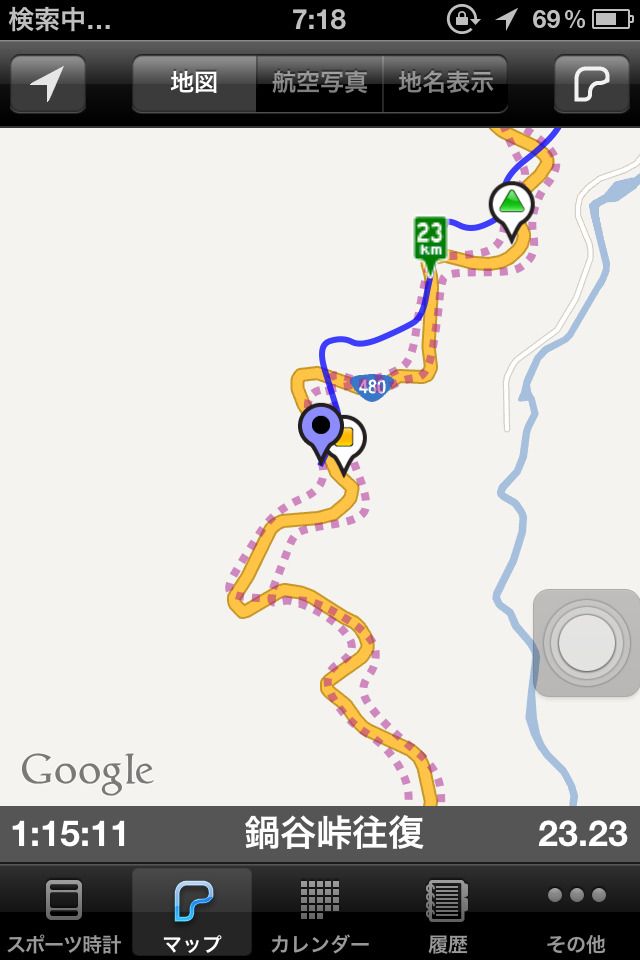Switch to 航空写真 satellite view
640x960 pixels.
pyautogui.click(x=320, y=83)
